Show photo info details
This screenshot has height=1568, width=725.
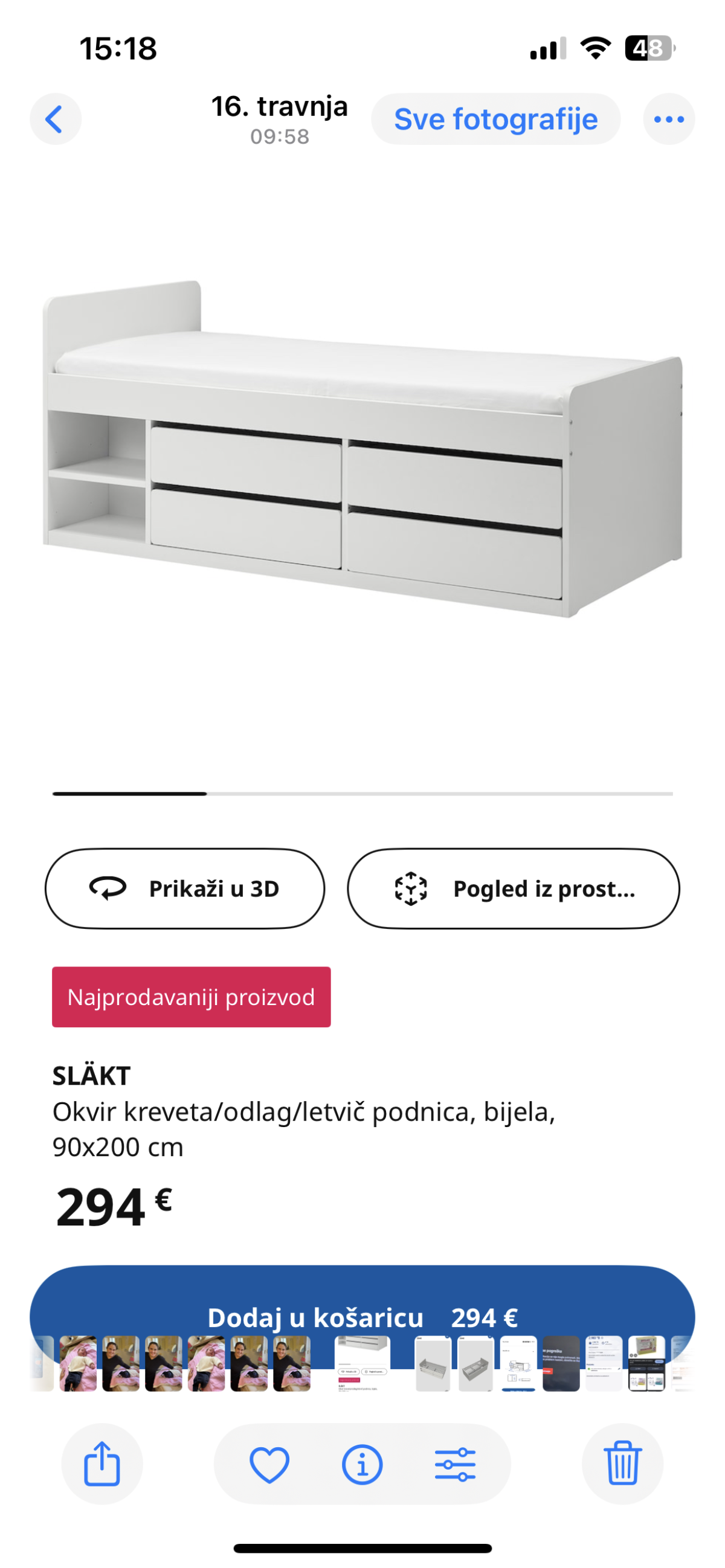362,1464
